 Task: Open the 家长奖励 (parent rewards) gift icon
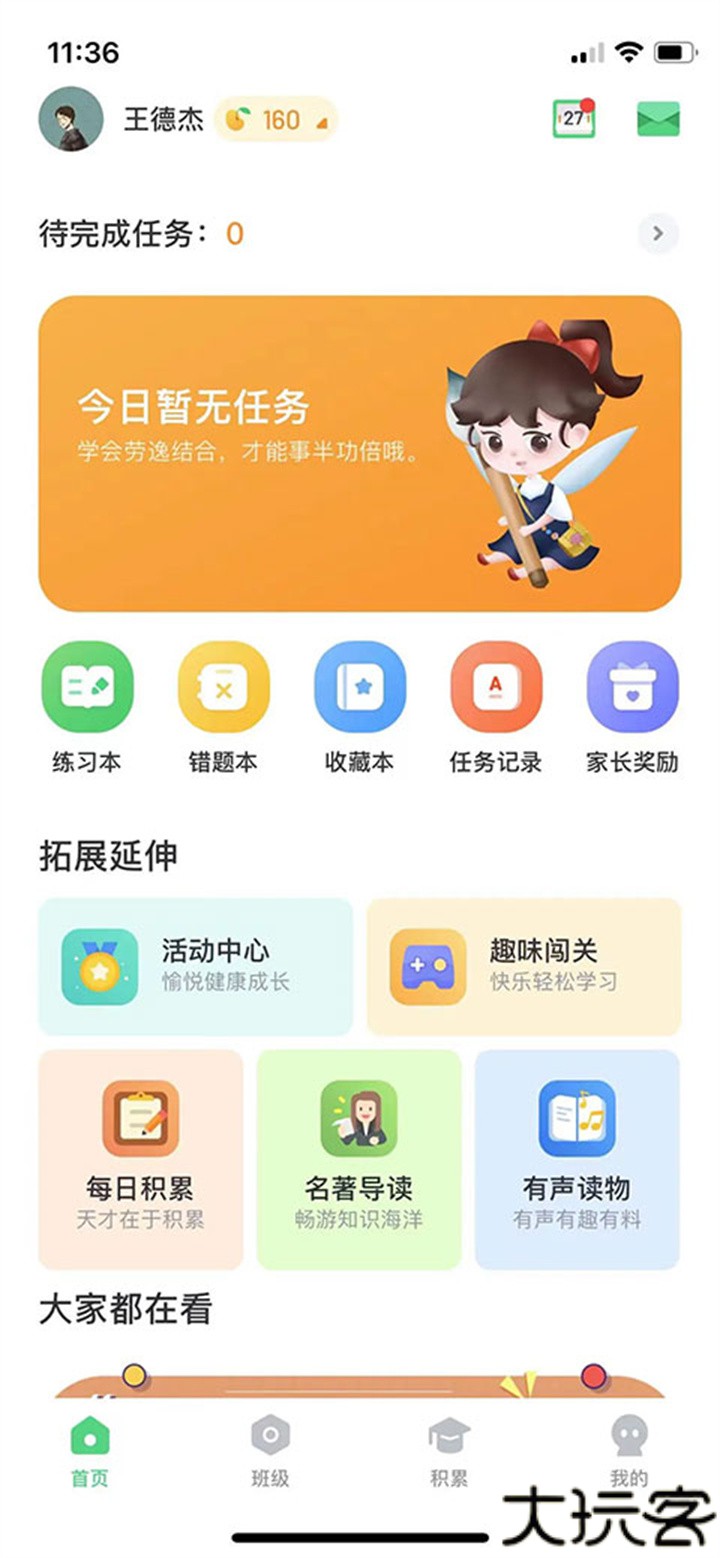click(x=633, y=688)
